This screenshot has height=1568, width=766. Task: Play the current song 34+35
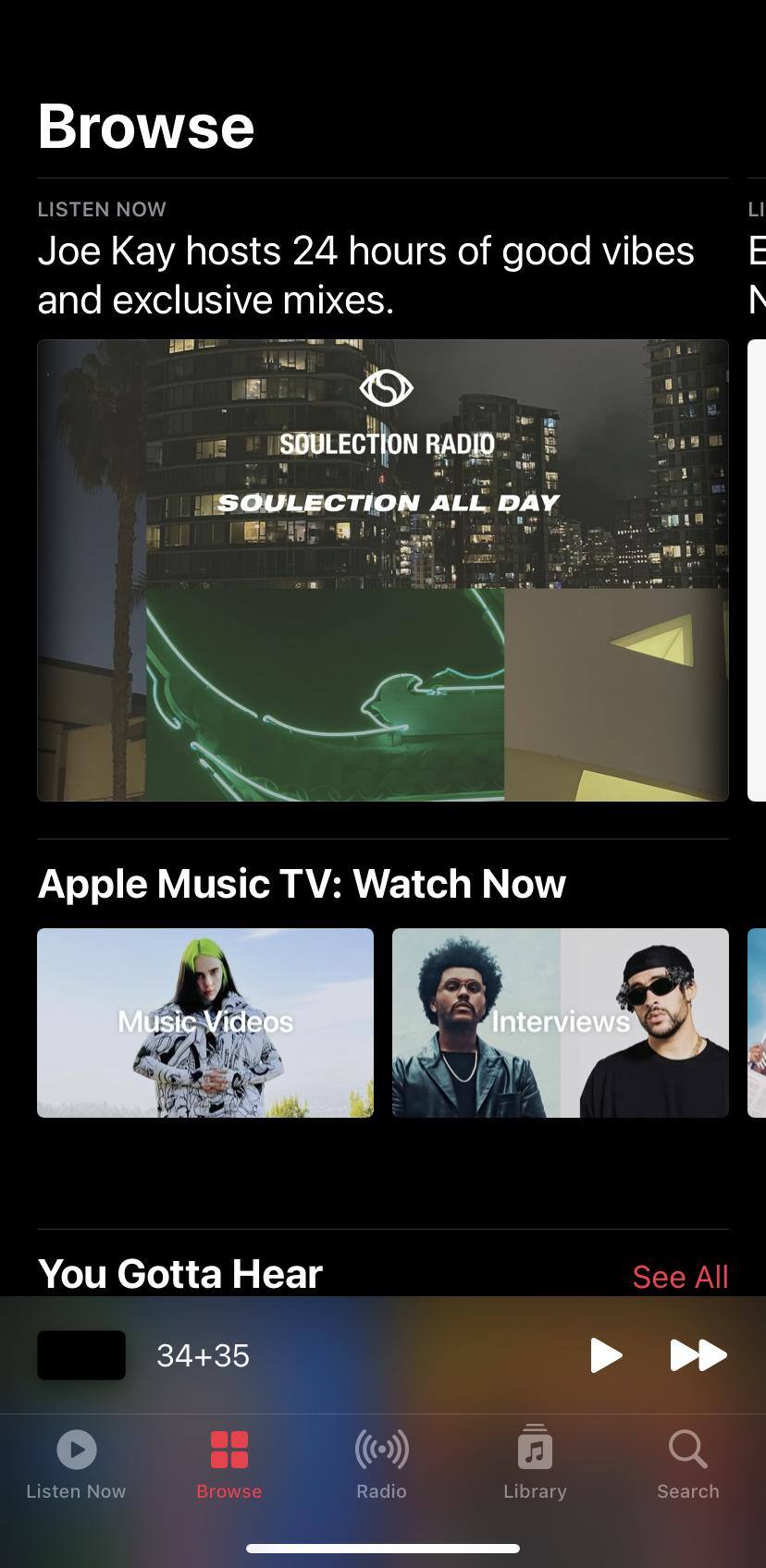[x=606, y=1355]
